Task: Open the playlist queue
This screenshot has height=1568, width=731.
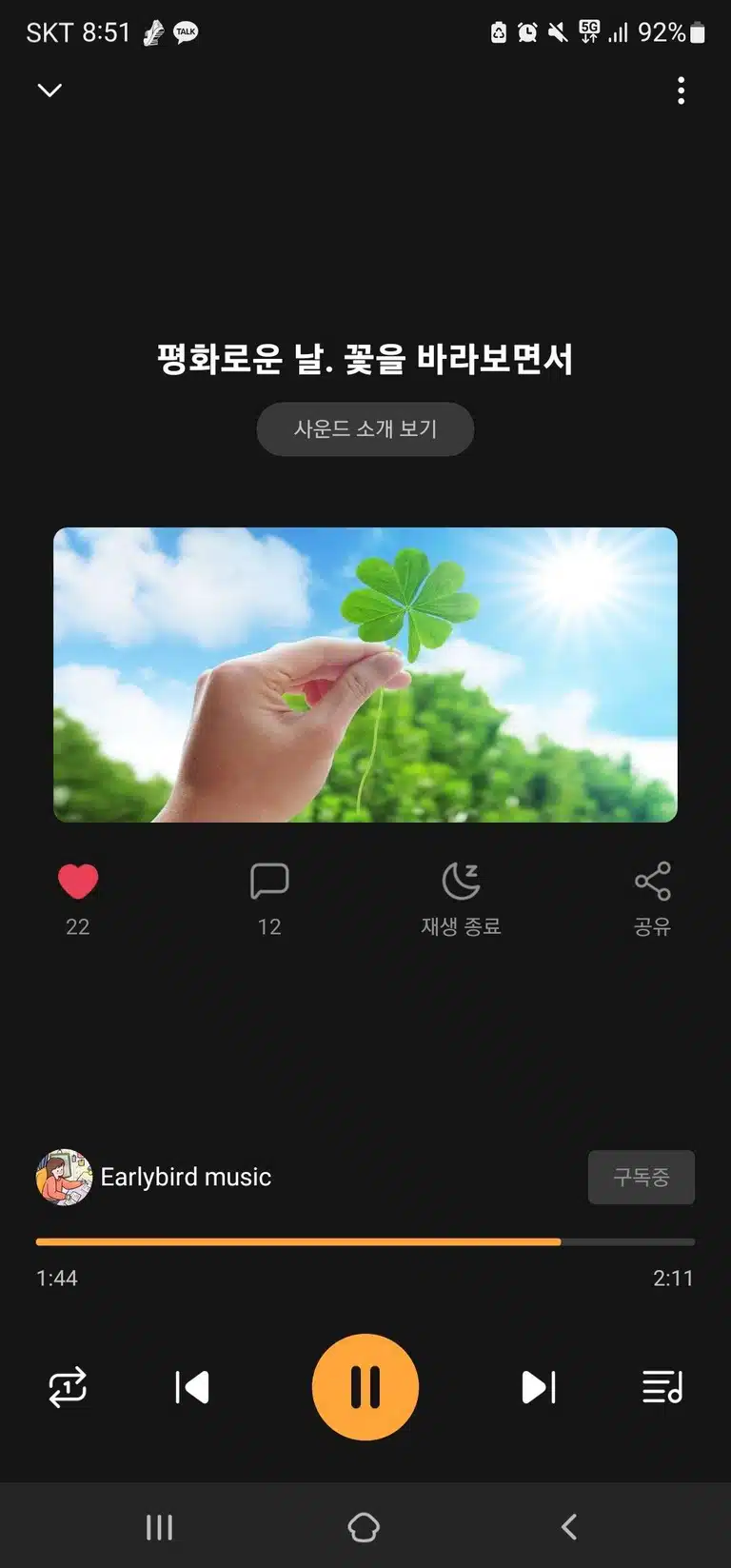Action: coord(662,1387)
